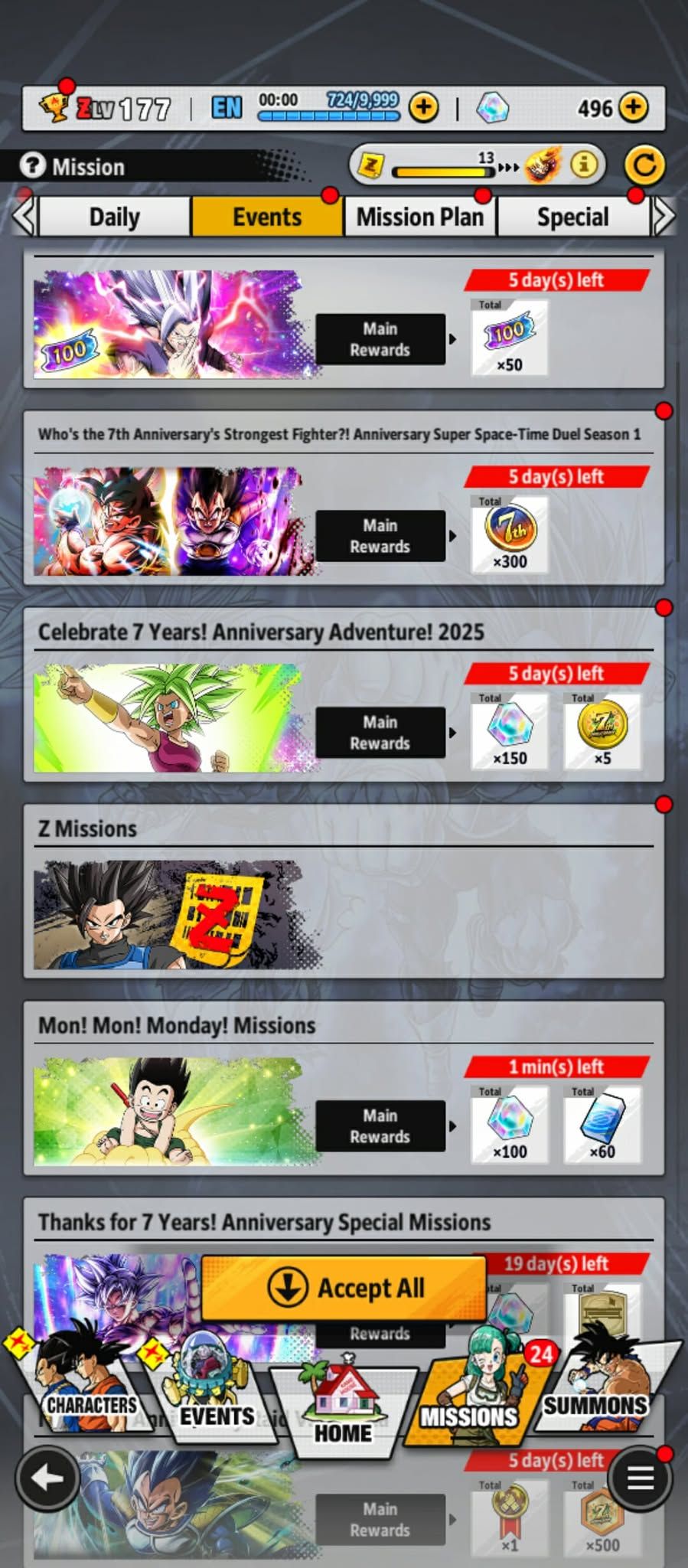Open the Mission help question mark
This screenshot has width=688, height=1568.
(x=32, y=165)
